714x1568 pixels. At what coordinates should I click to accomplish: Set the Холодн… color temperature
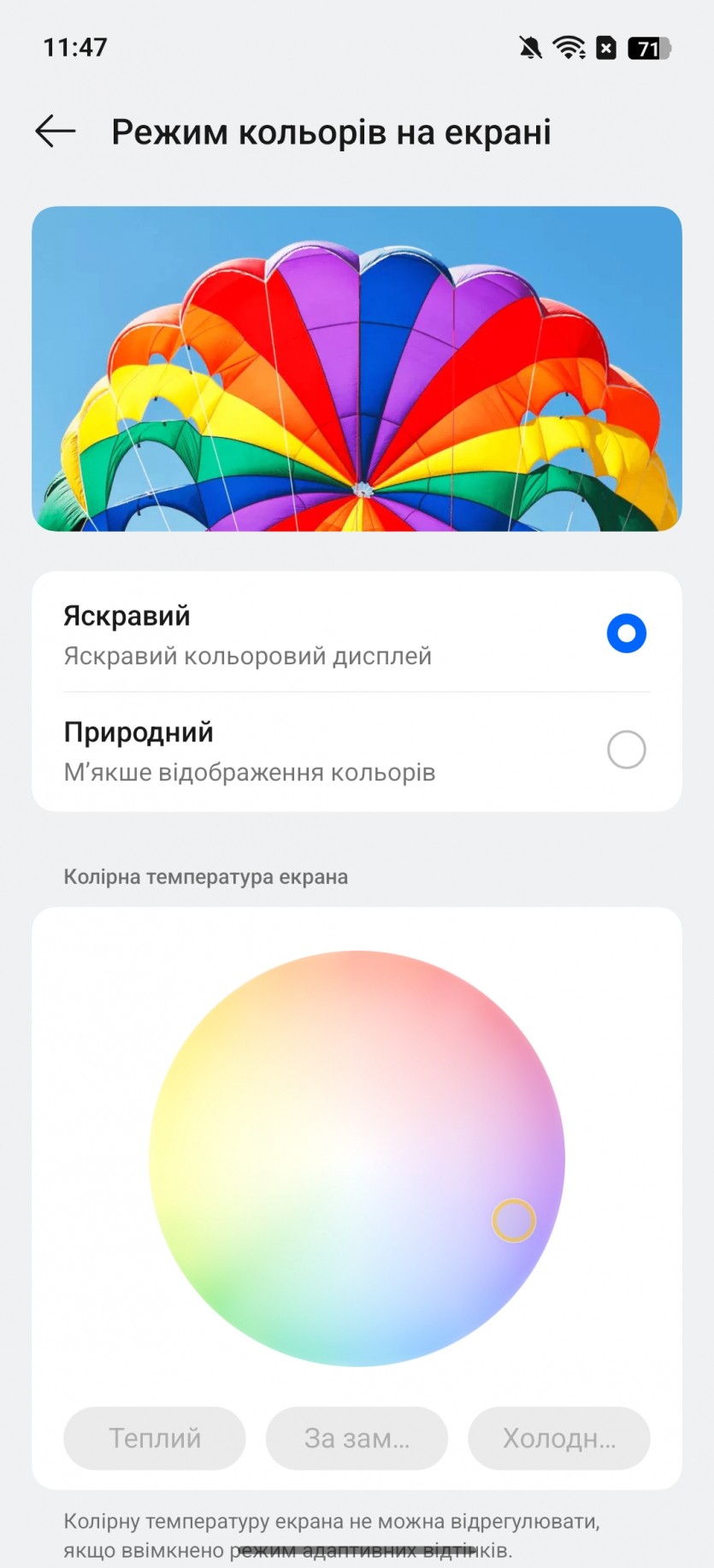[x=558, y=1438]
